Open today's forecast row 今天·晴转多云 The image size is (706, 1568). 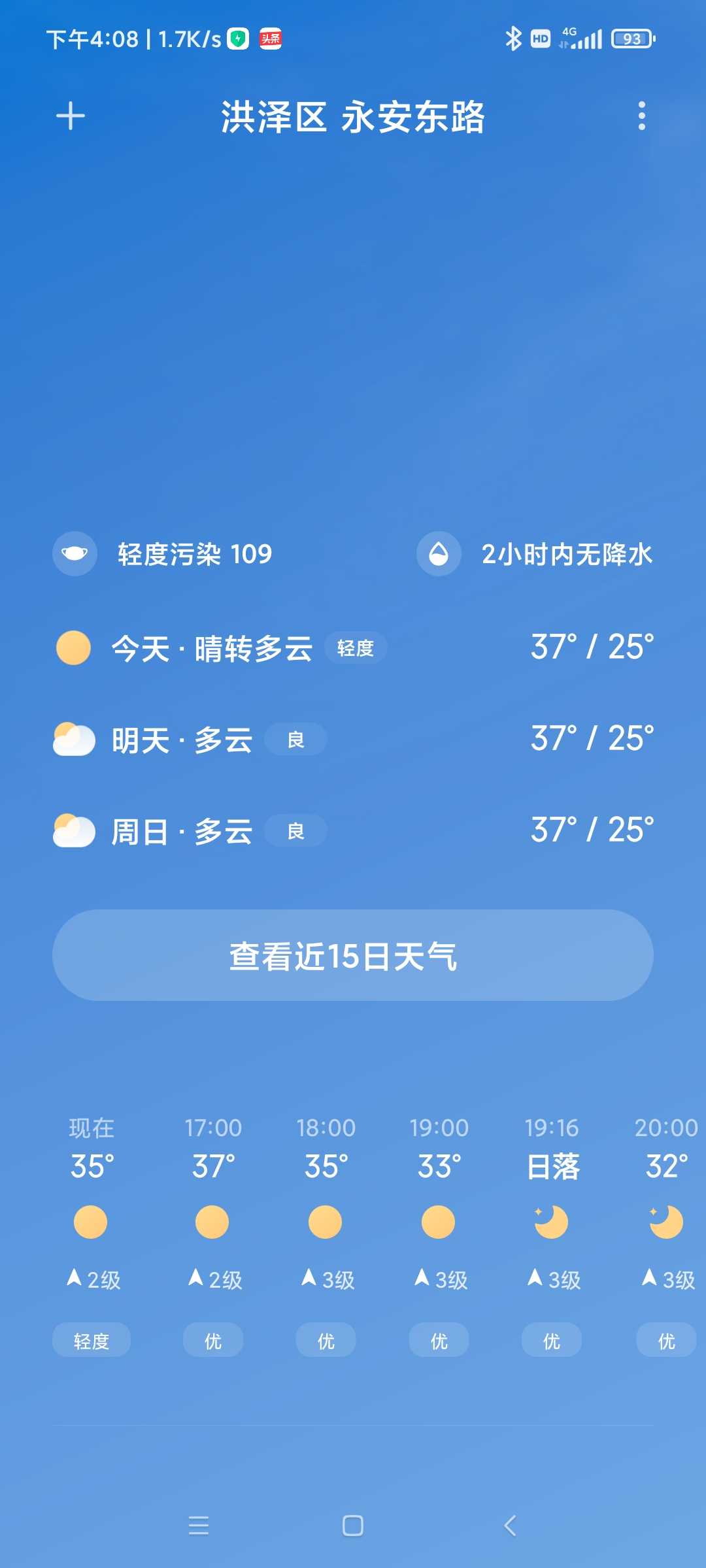point(353,647)
